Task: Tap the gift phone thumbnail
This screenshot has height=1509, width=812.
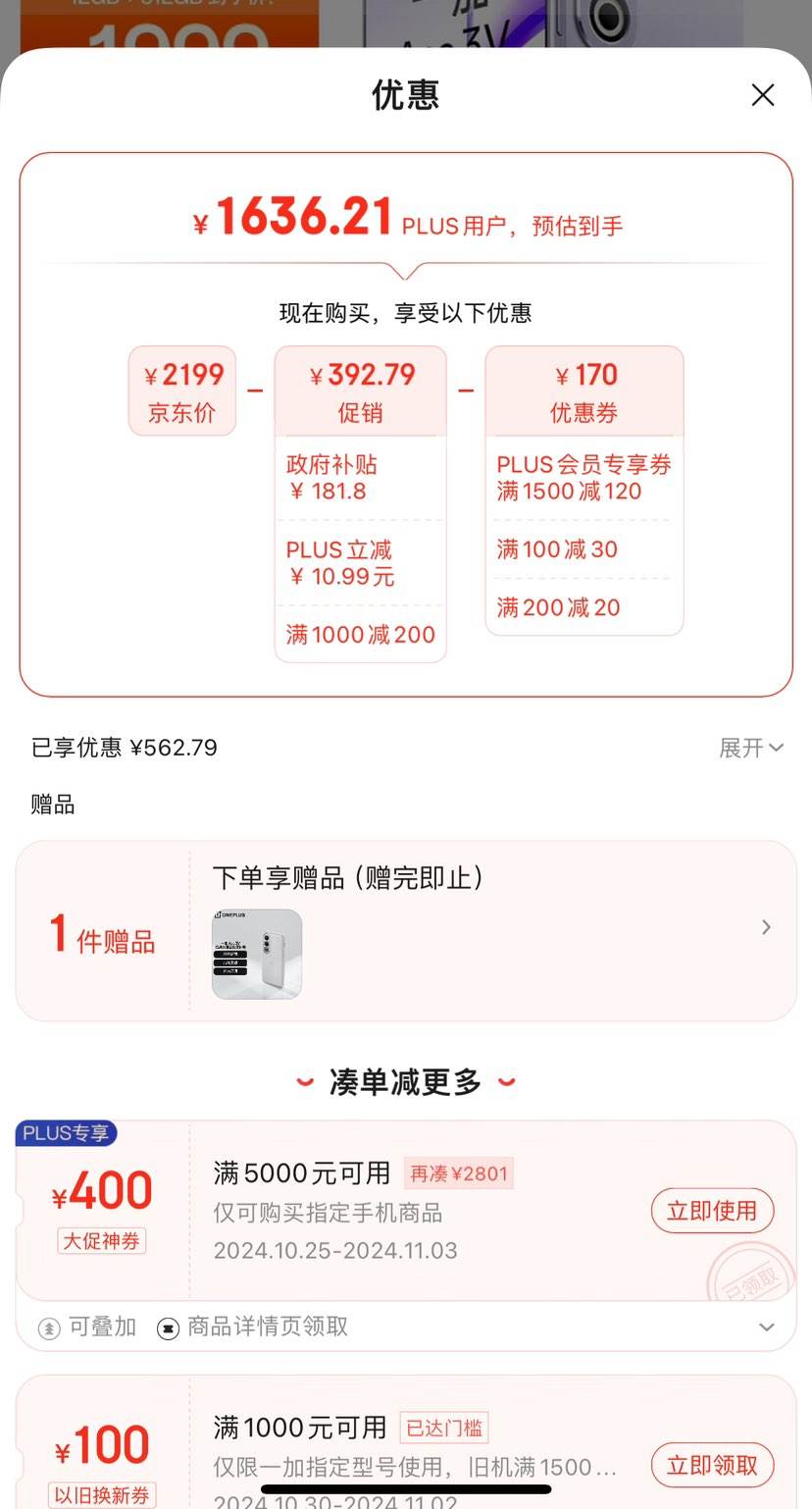Action: tap(256, 954)
